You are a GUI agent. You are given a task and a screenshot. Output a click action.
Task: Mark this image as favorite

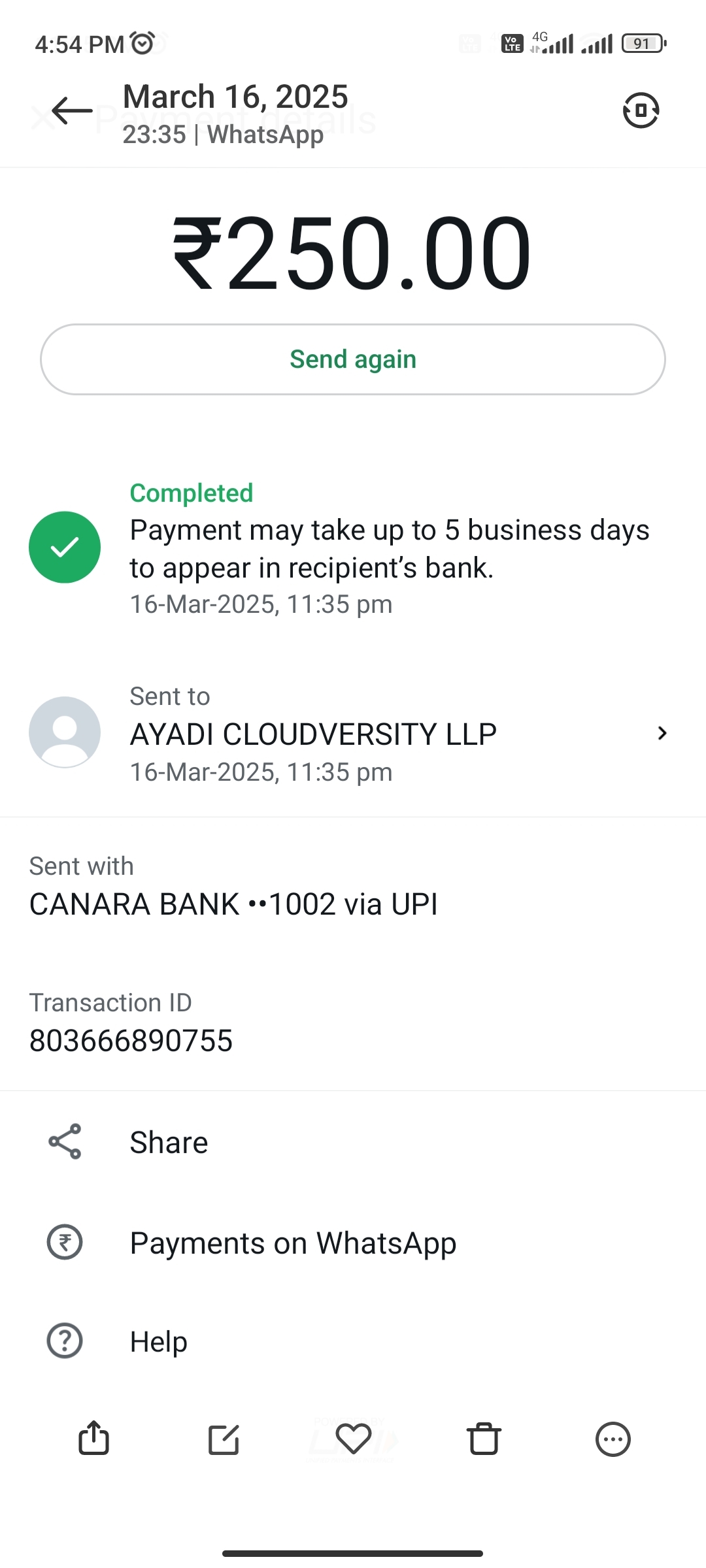353,1439
